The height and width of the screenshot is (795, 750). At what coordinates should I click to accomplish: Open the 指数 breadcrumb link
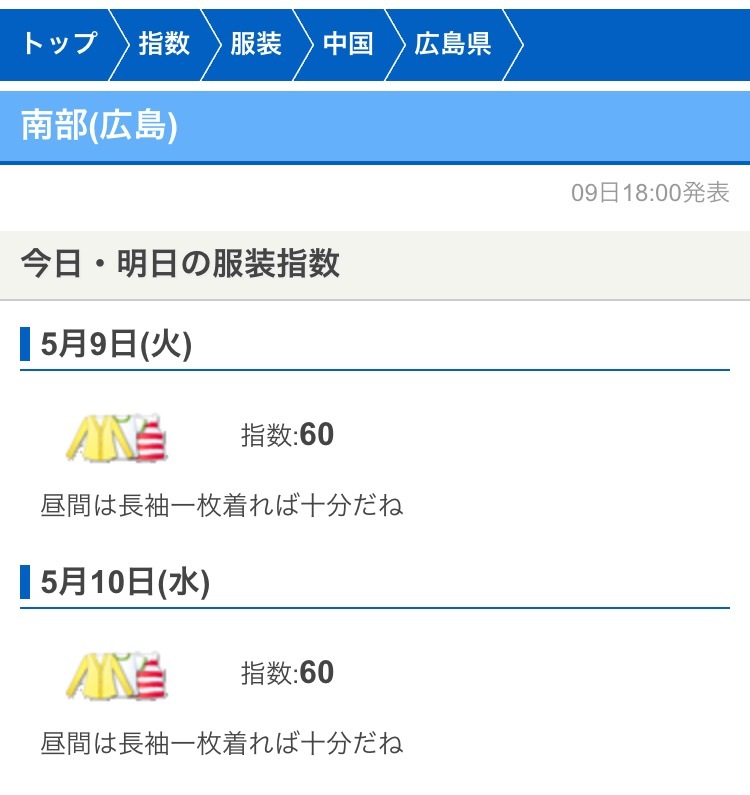(164, 44)
